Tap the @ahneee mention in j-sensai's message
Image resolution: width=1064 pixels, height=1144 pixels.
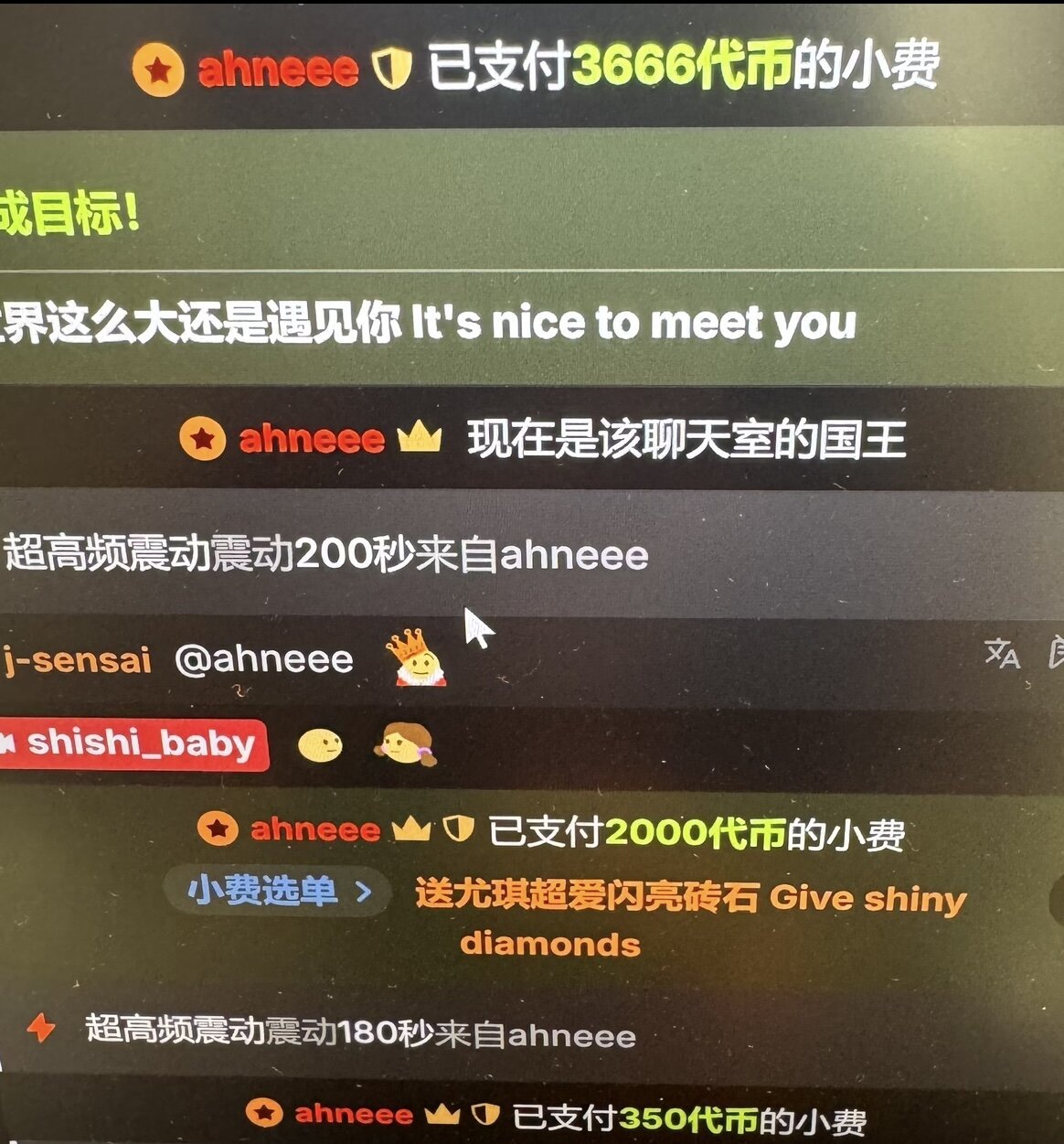tap(263, 659)
